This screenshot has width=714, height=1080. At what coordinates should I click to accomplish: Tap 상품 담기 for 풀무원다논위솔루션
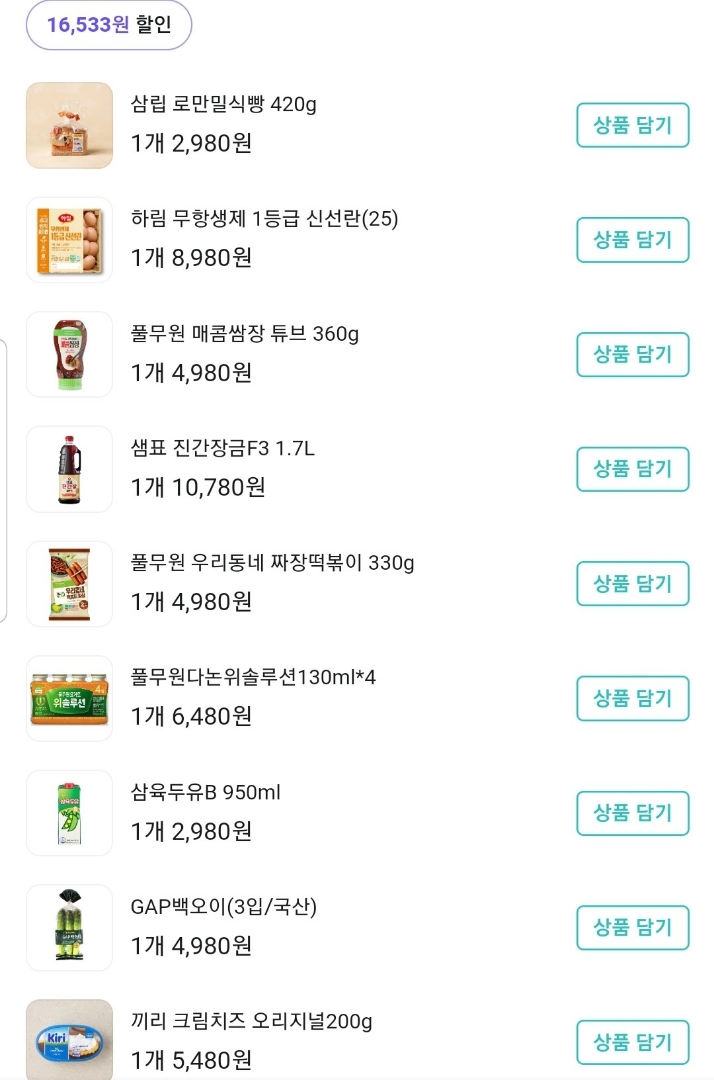(632, 698)
